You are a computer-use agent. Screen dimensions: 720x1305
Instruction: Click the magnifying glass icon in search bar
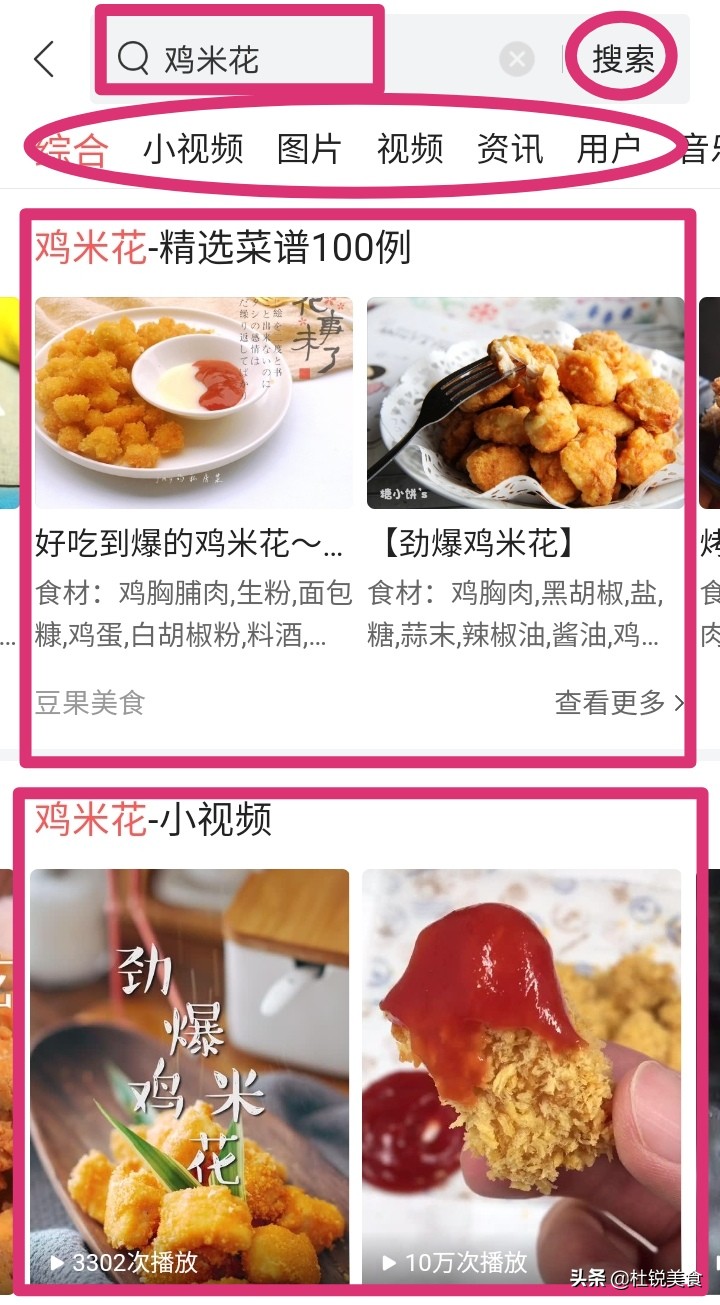pyautogui.click(x=134, y=58)
